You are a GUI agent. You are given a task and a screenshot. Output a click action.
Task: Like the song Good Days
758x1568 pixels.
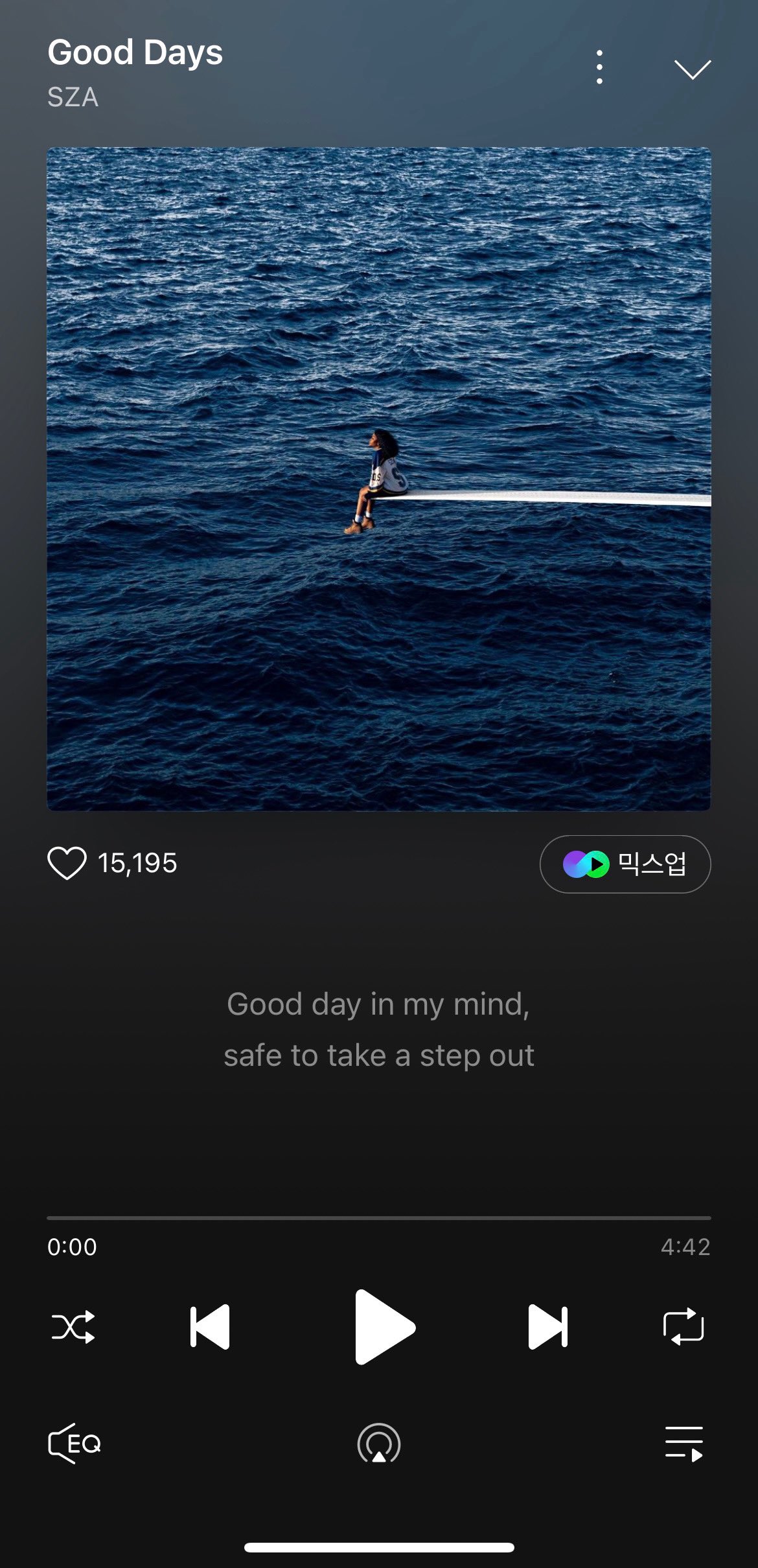[x=67, y=863]
